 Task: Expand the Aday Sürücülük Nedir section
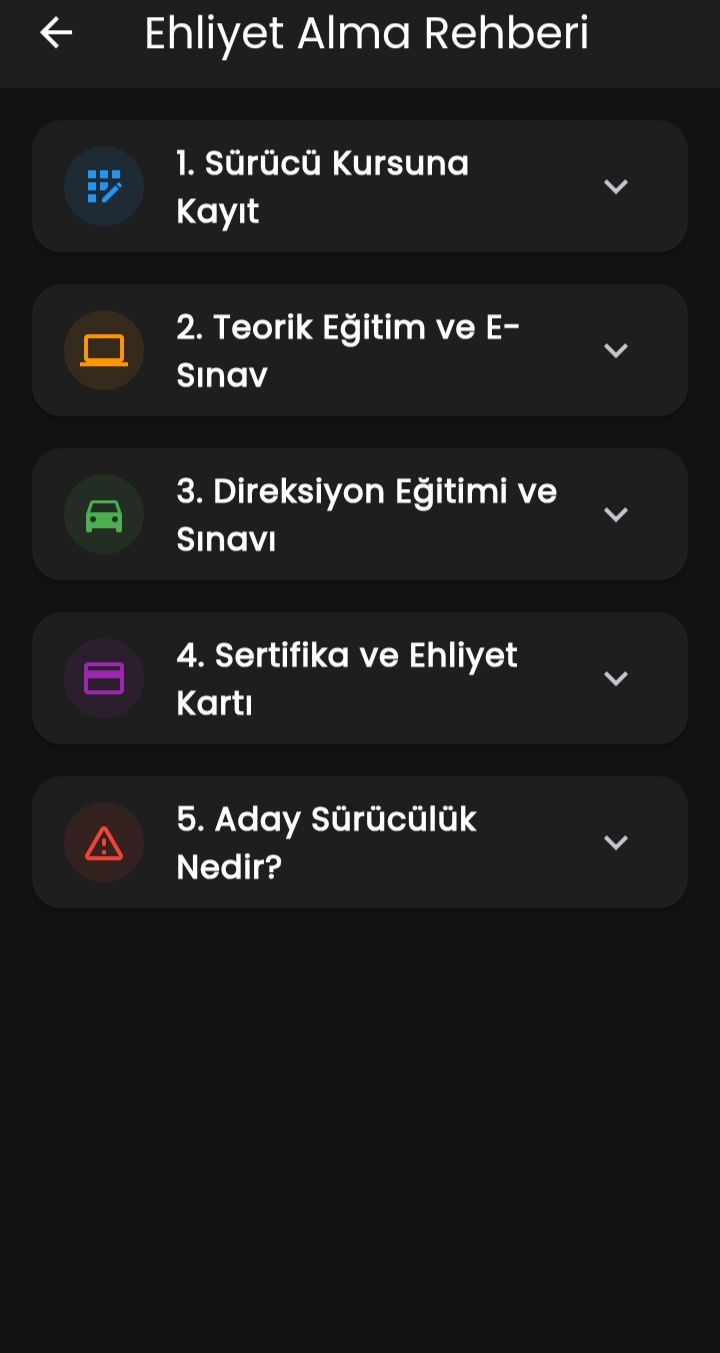point(617,842)
